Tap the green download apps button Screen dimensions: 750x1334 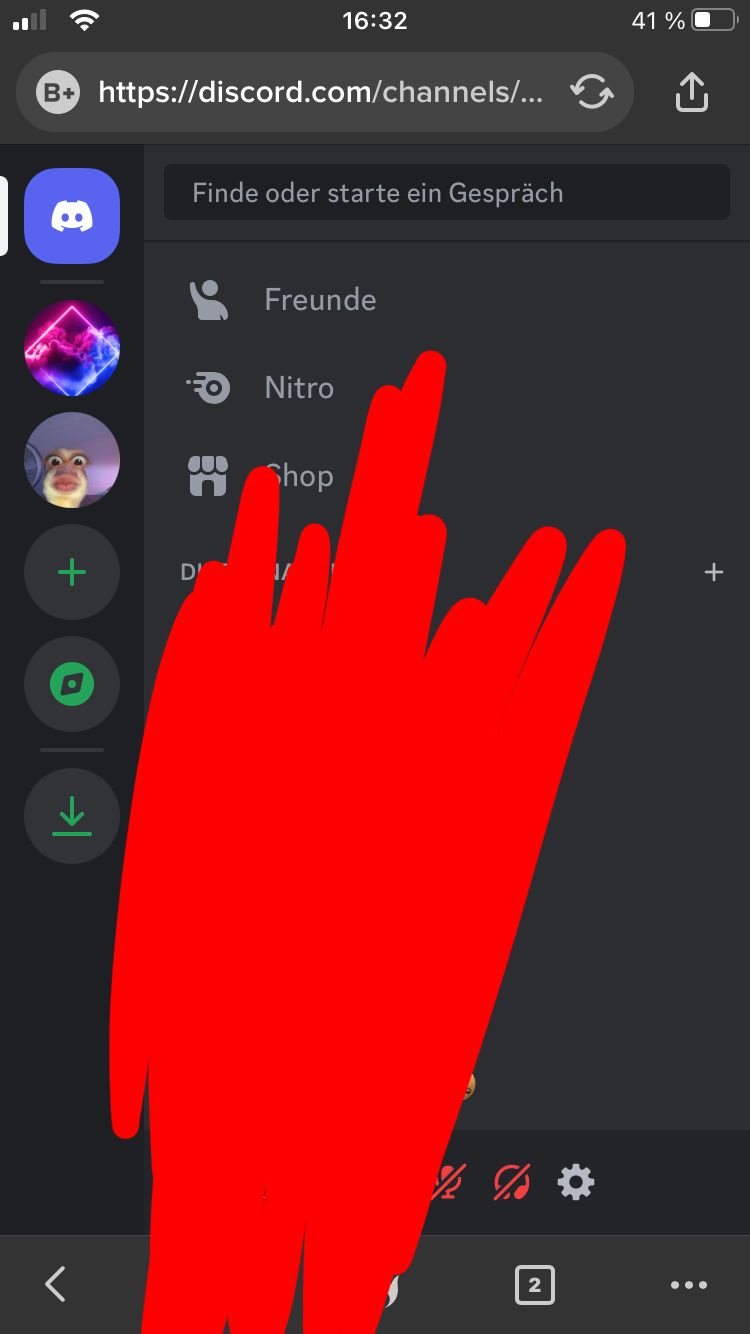coord(72,816)
